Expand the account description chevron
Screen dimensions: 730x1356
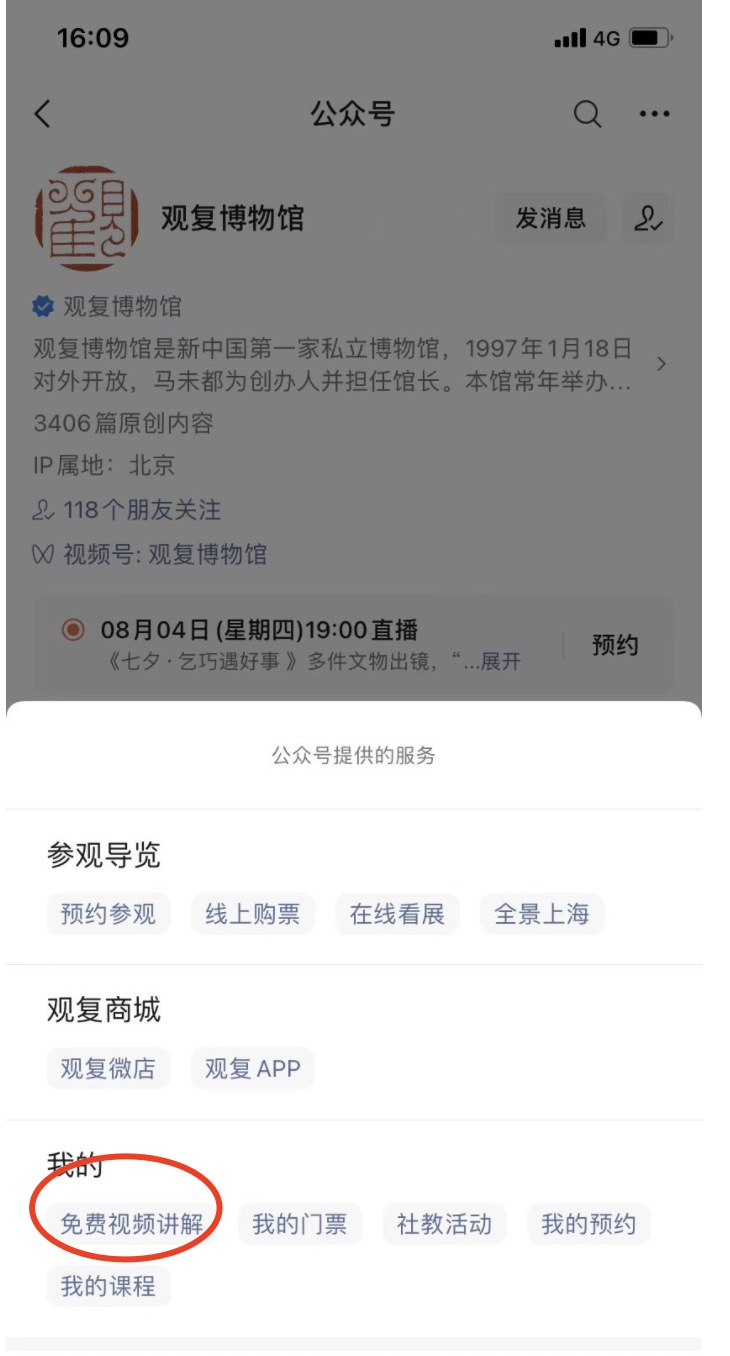click(x=660, y=364)
